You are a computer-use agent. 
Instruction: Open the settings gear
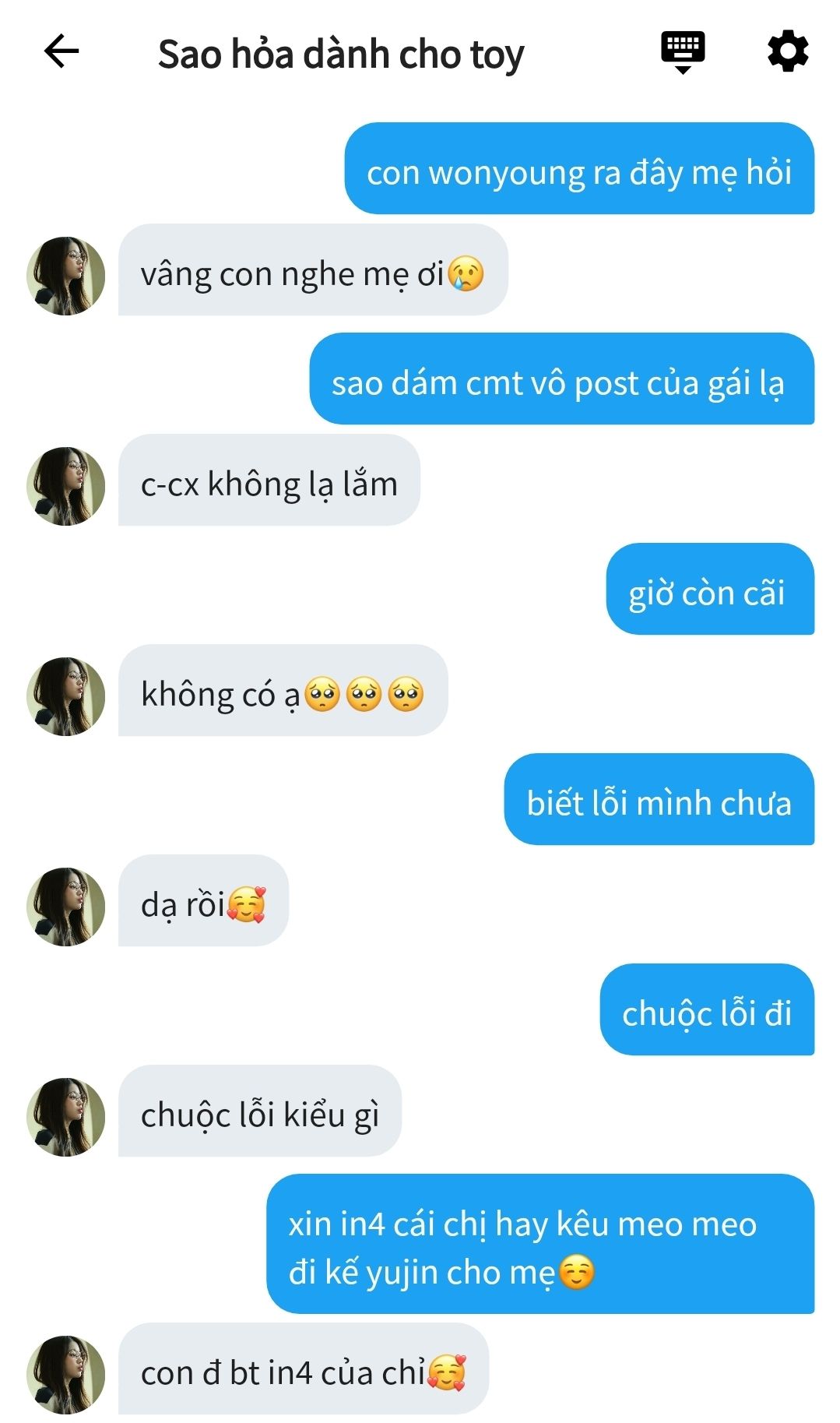tap(788, 51)
